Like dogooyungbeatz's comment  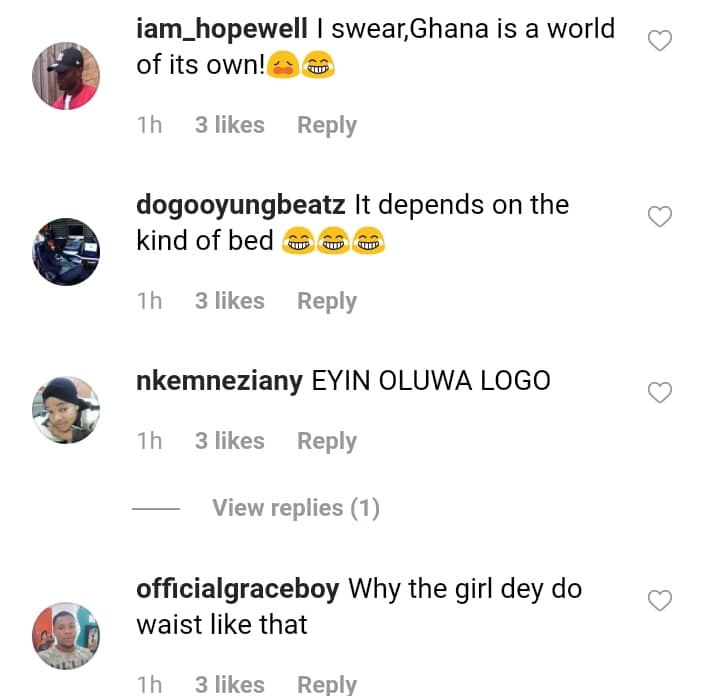pos(660,217)
